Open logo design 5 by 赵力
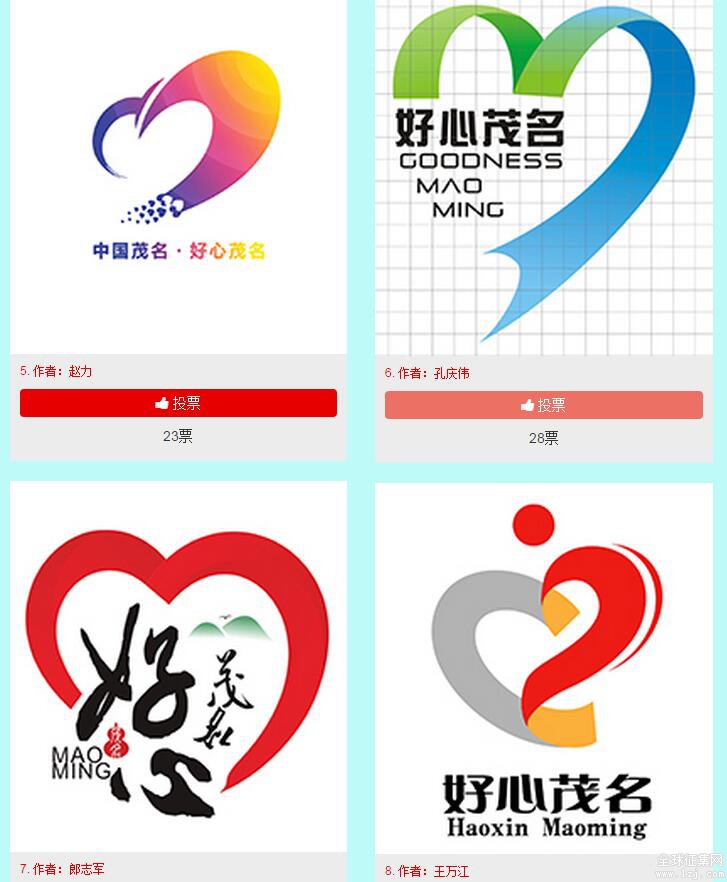Viewport: 727px width, 882px height. coord(179,175)
